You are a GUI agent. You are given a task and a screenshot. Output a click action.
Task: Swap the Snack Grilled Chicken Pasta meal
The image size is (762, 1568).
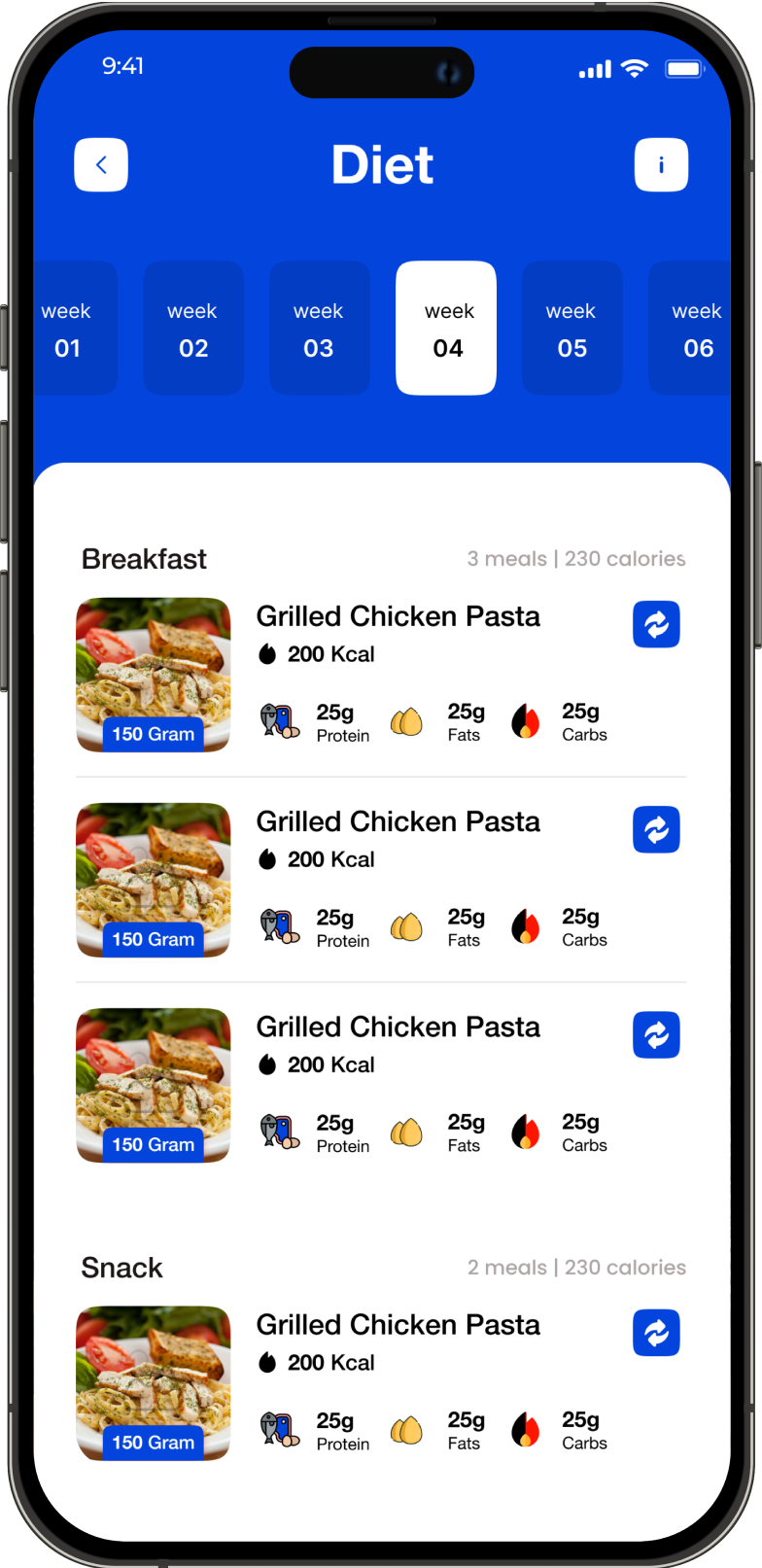point(656,1333)
